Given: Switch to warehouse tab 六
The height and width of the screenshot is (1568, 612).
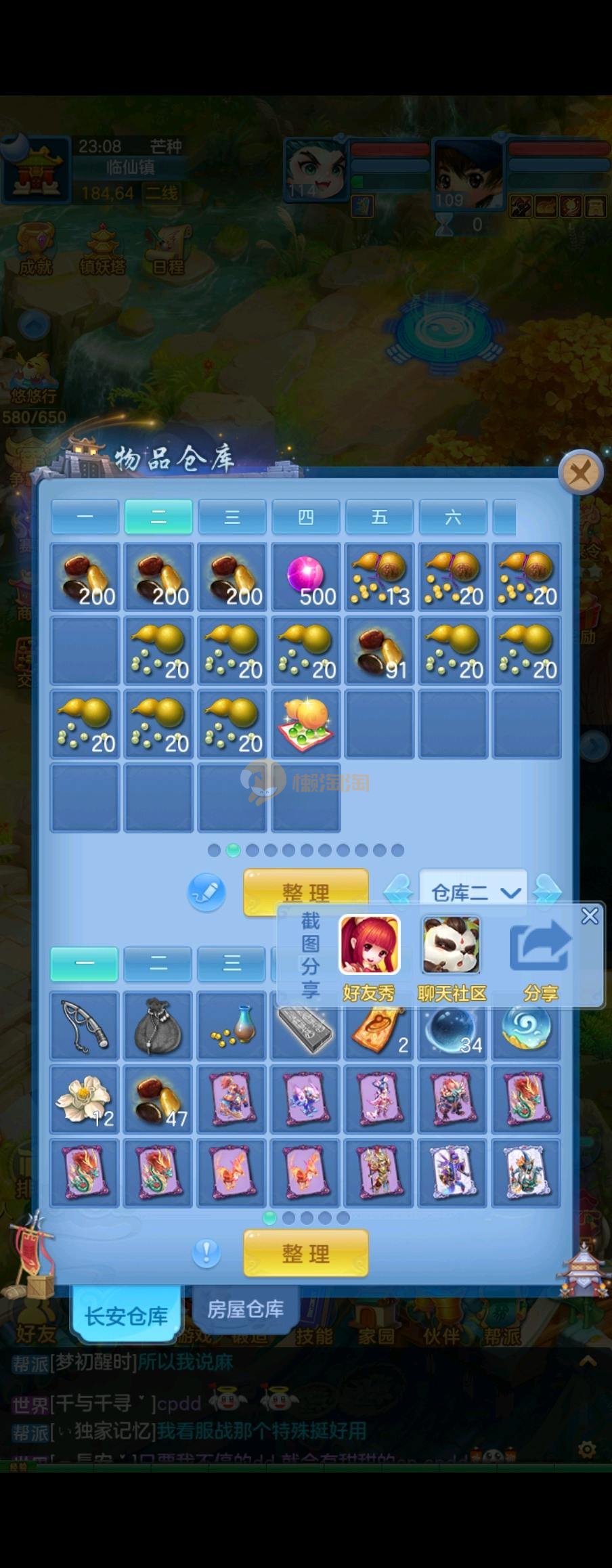Looking at the screenshot, I should pyautogui.click(x=452, y=517).
